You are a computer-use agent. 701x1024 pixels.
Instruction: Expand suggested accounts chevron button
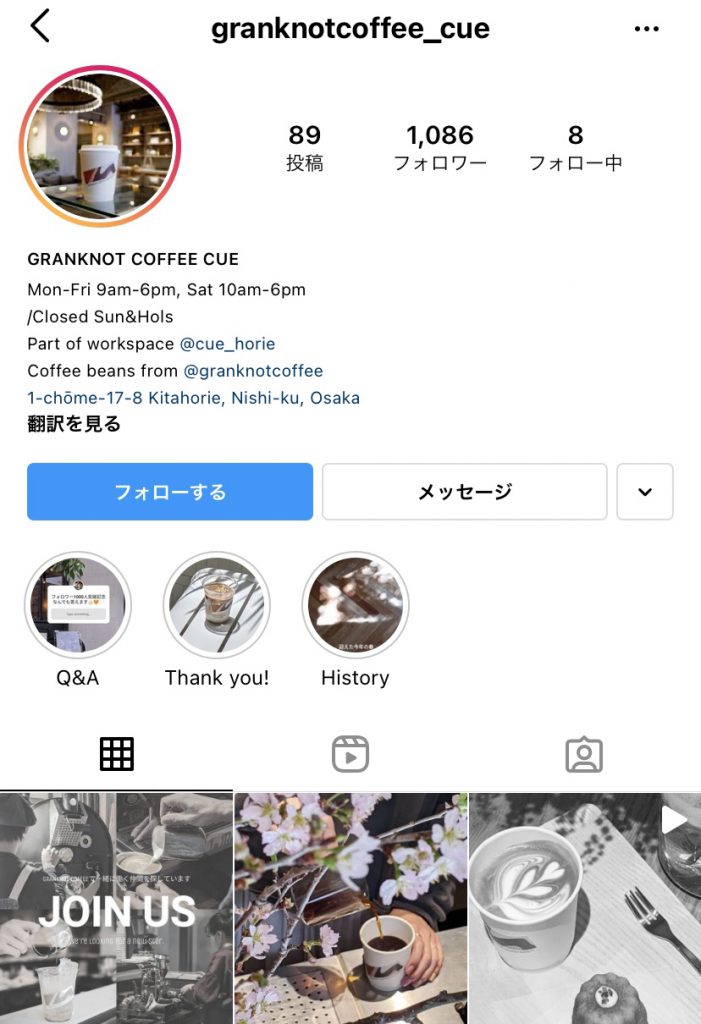pyautogui.click(x=645, y=492)
